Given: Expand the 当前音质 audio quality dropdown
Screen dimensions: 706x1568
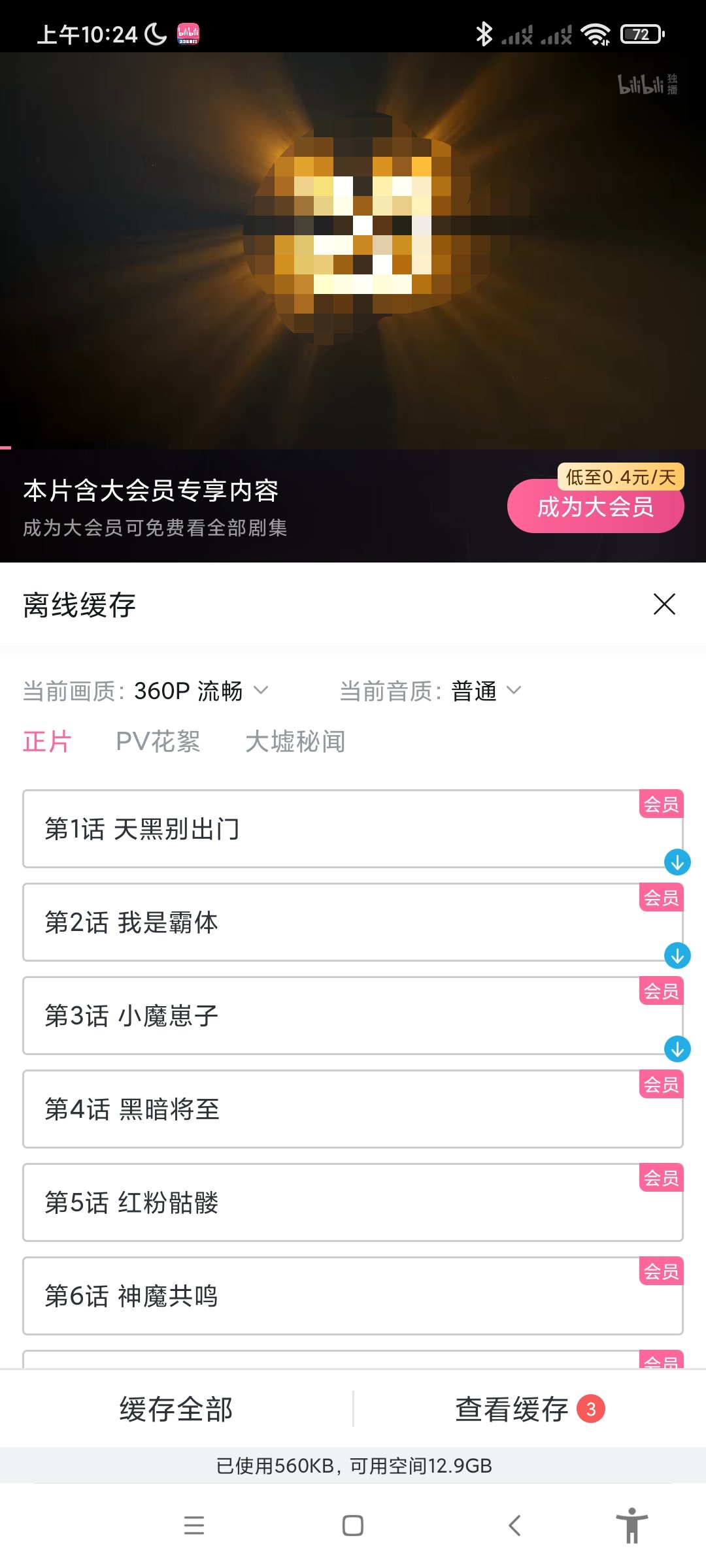Looking at the screenshot, I should pos(484,691).
